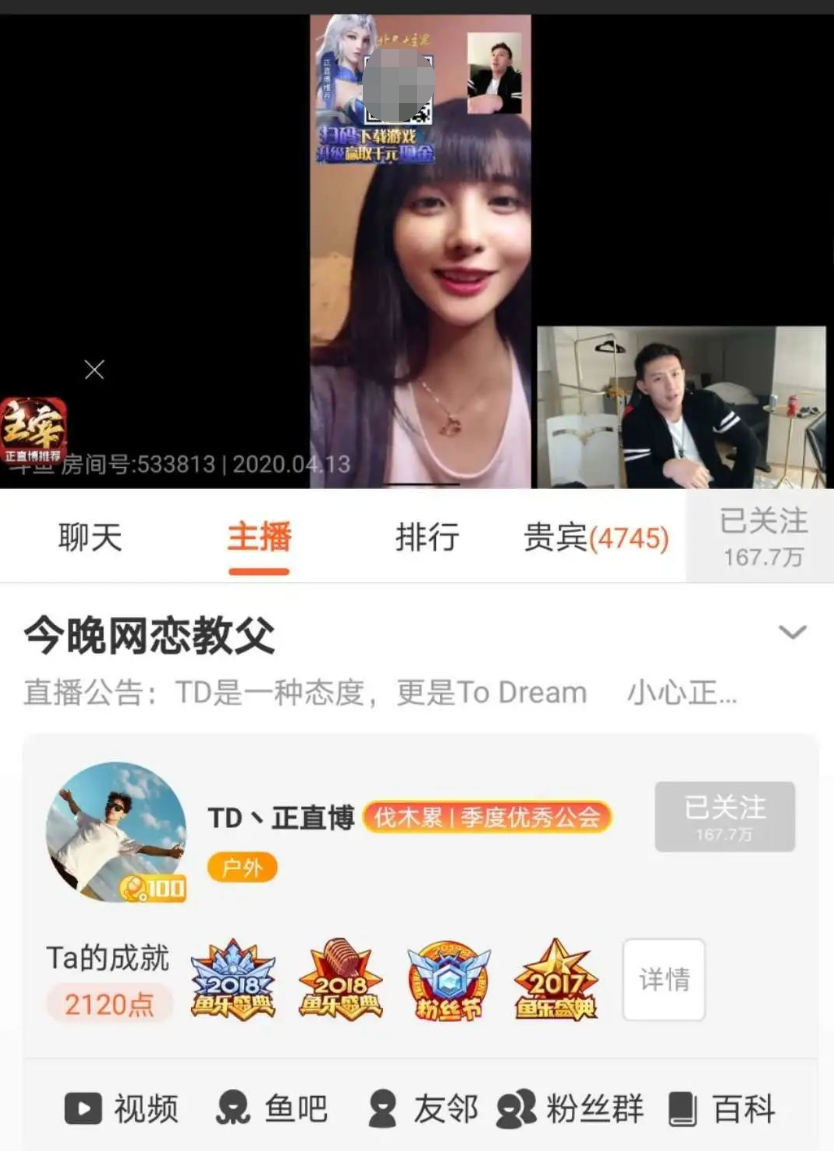Dismiss the game ad with the X
Viewport: 834px width, 1151px height.
pos(94,369)
